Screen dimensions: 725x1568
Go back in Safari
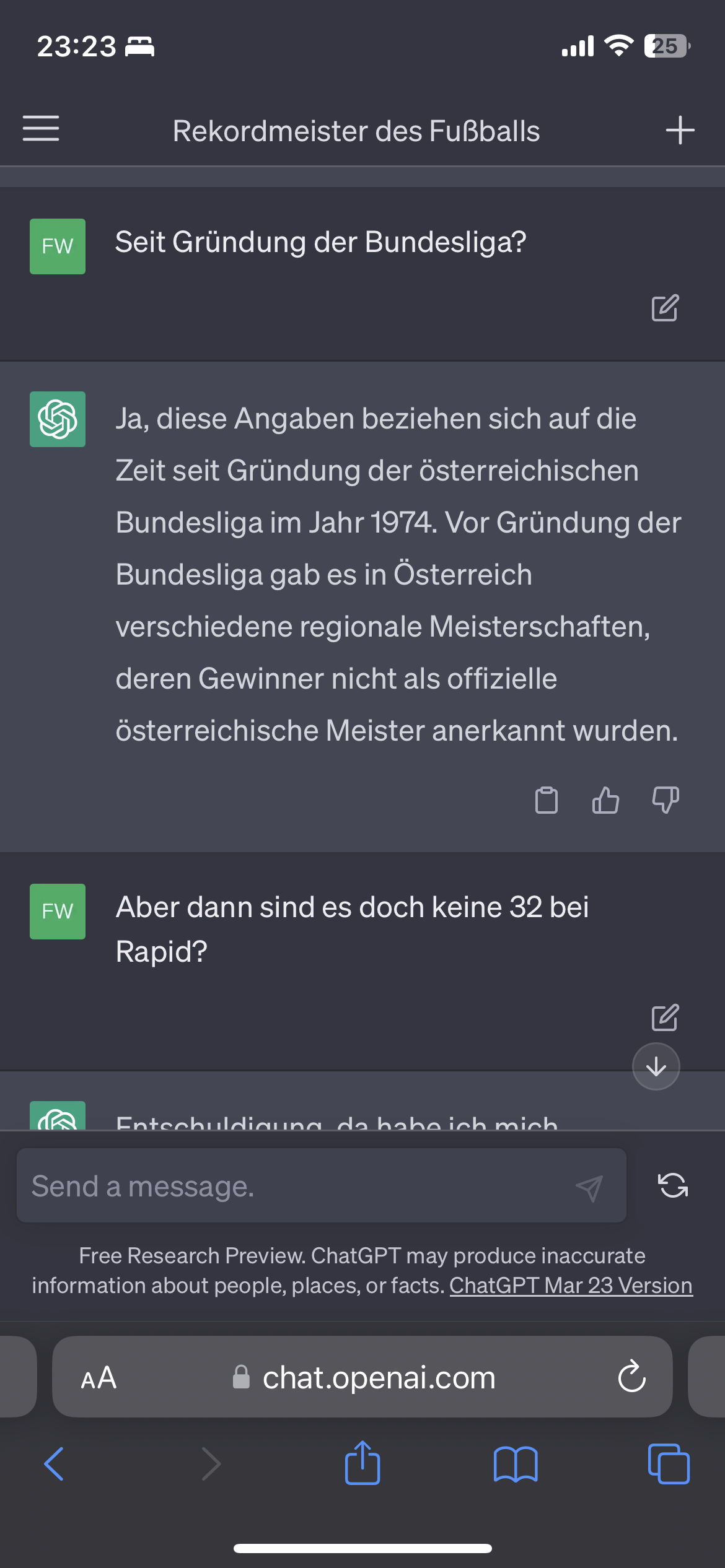55,1464
